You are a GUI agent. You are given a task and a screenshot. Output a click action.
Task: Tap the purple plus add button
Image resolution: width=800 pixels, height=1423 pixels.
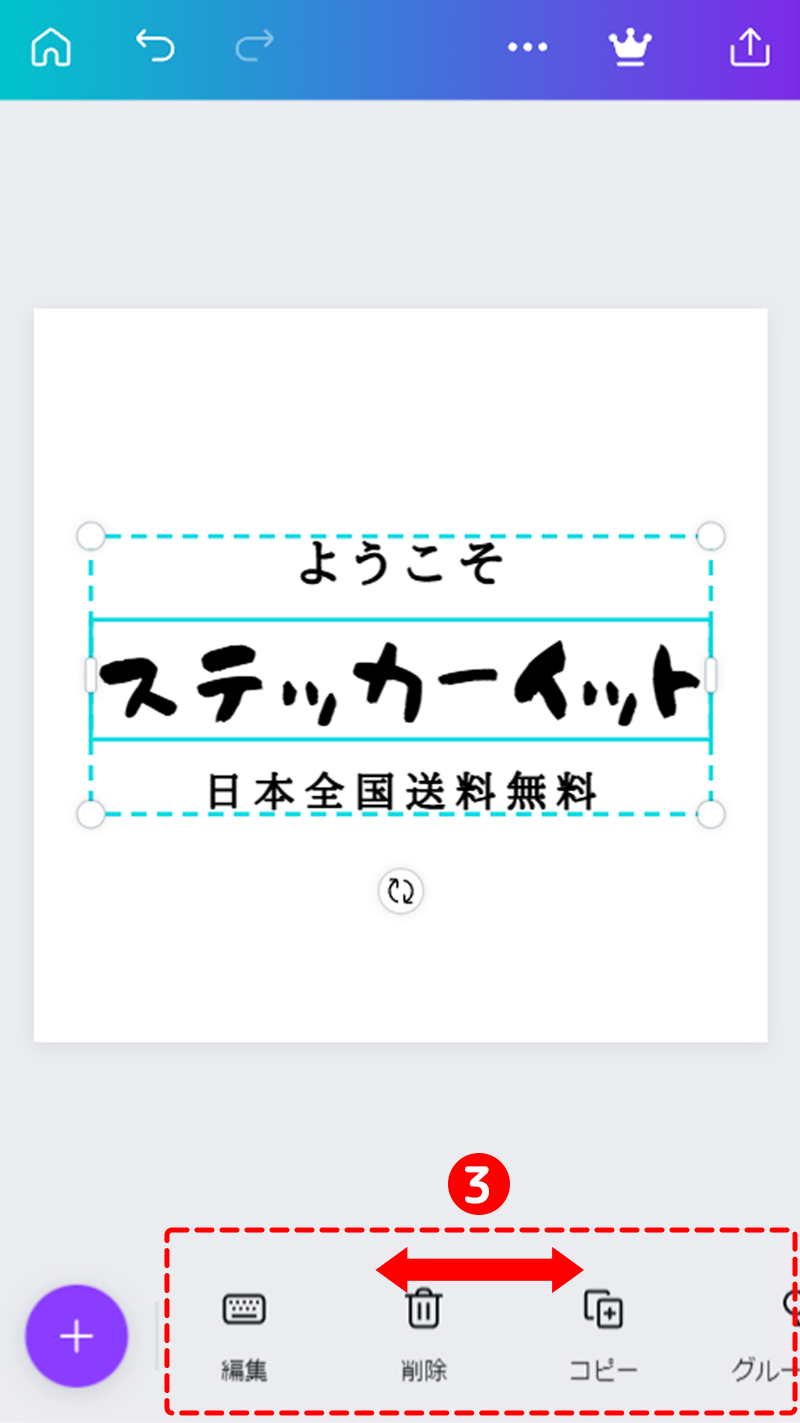point(76,1336)
